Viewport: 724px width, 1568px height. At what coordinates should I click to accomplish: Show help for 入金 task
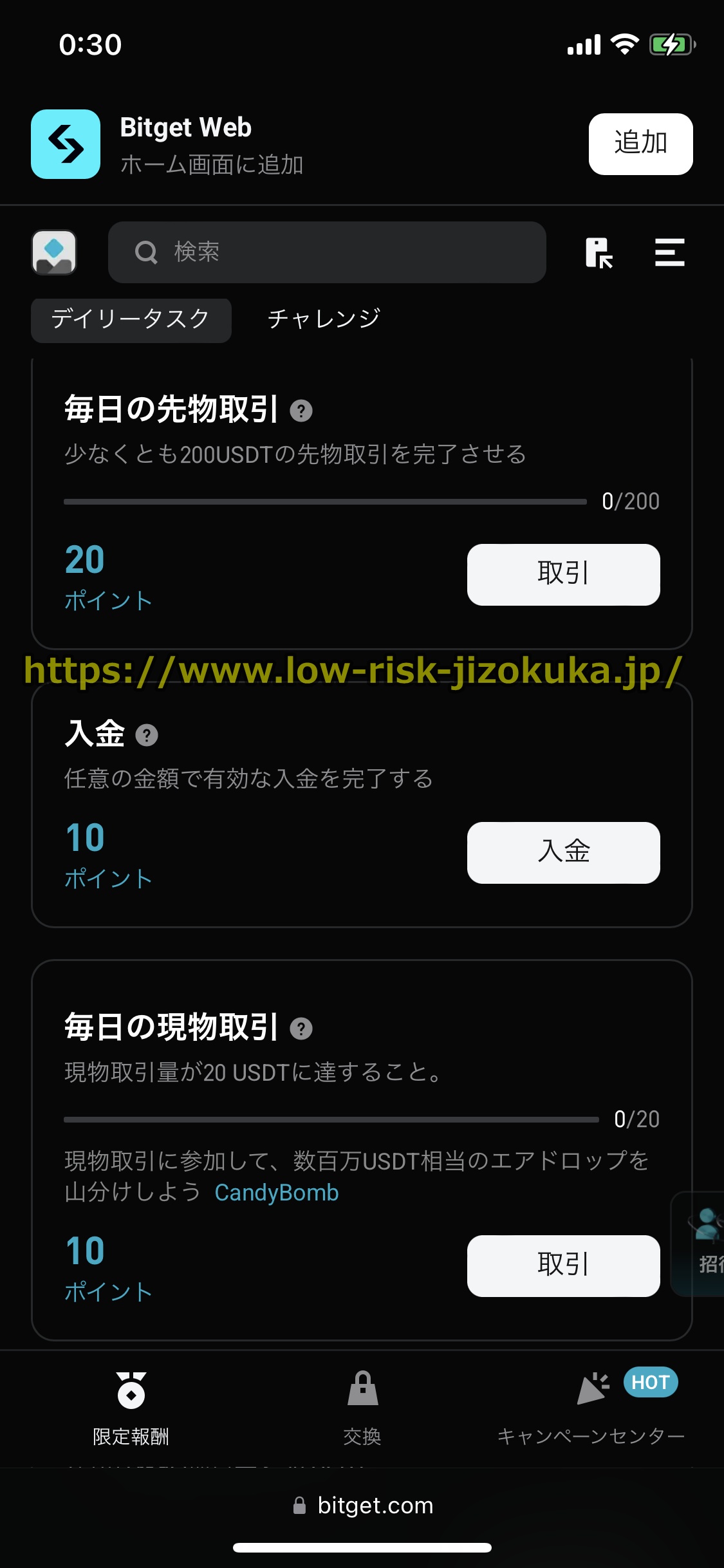coord(147,735)
